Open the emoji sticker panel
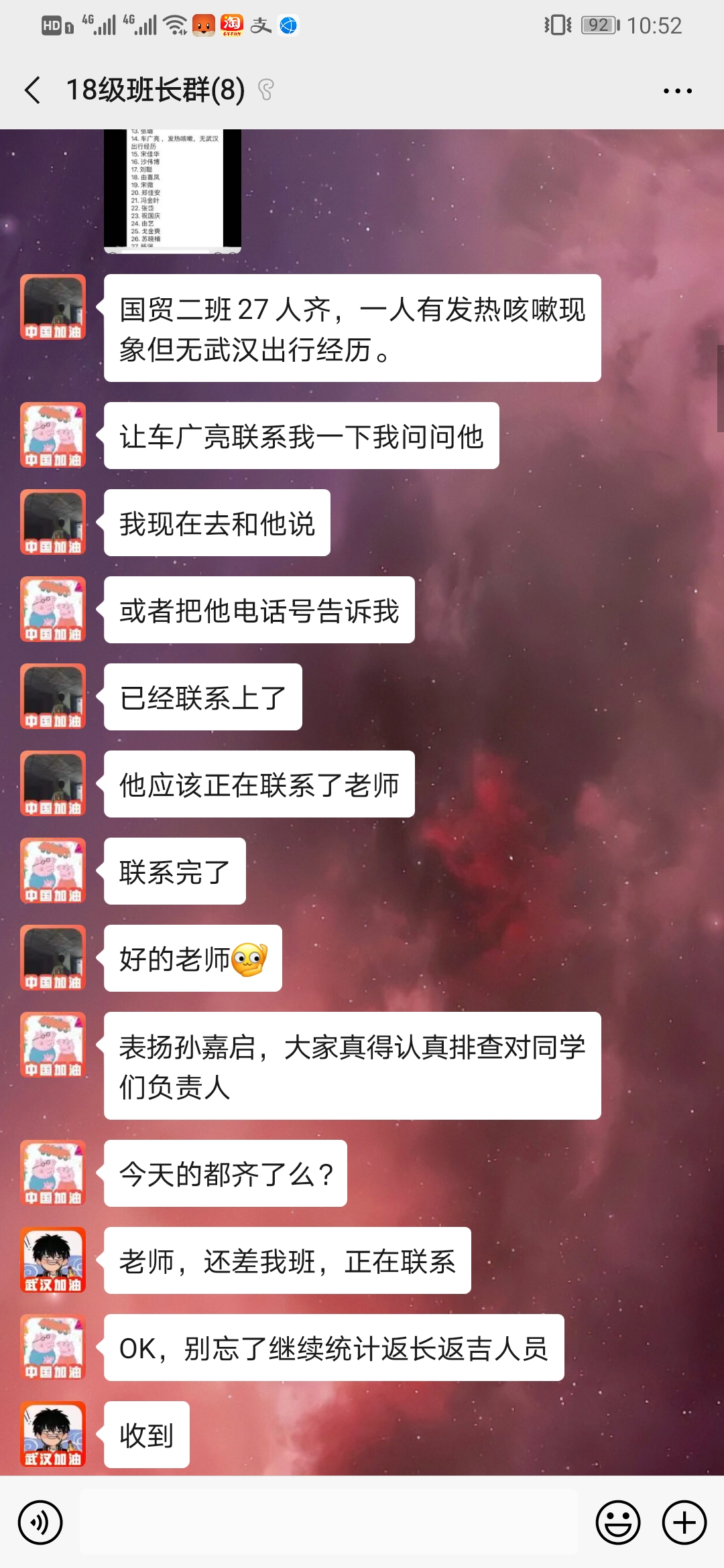 (x=617, y=1522)
